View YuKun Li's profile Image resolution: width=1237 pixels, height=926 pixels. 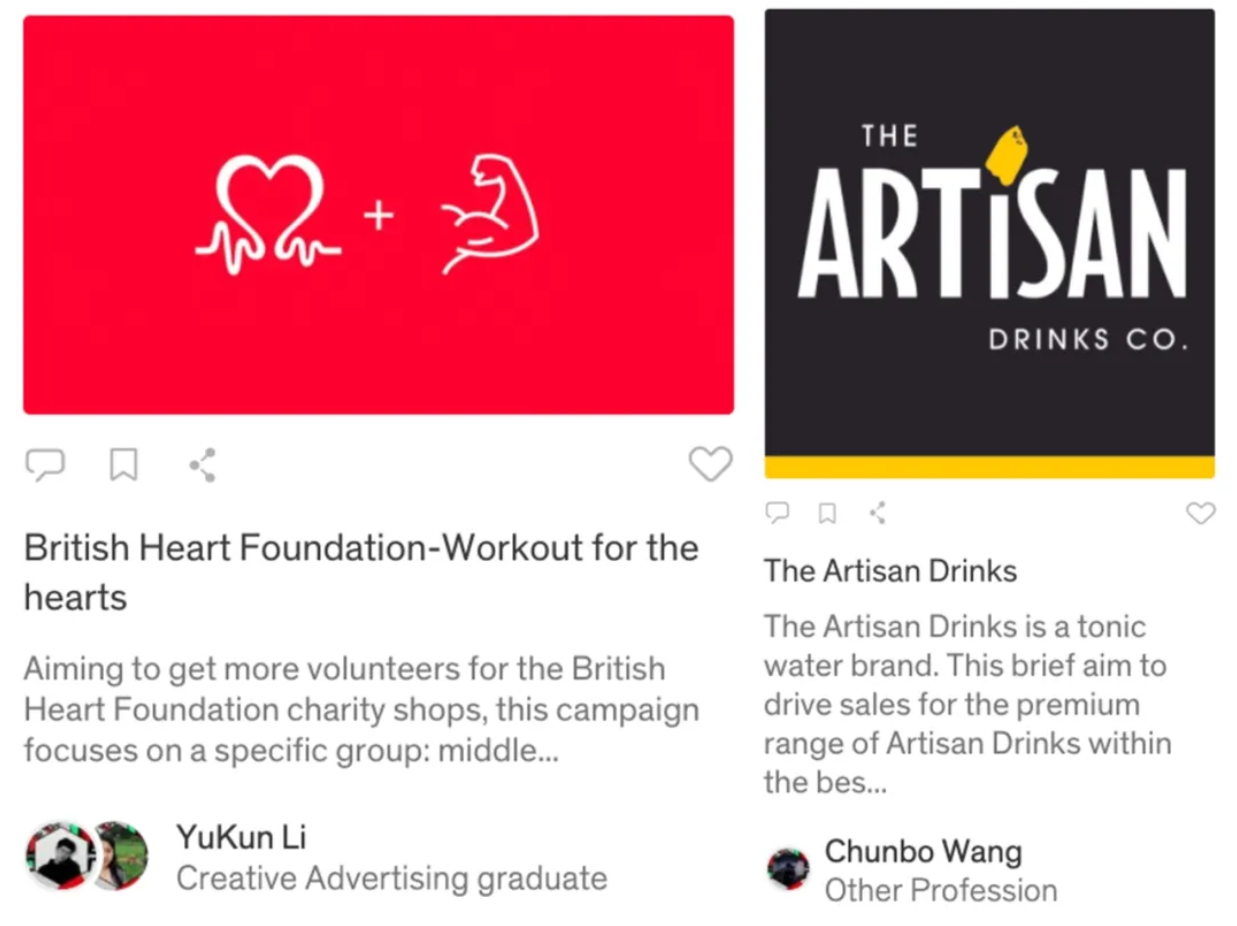(x=241, y=836)
